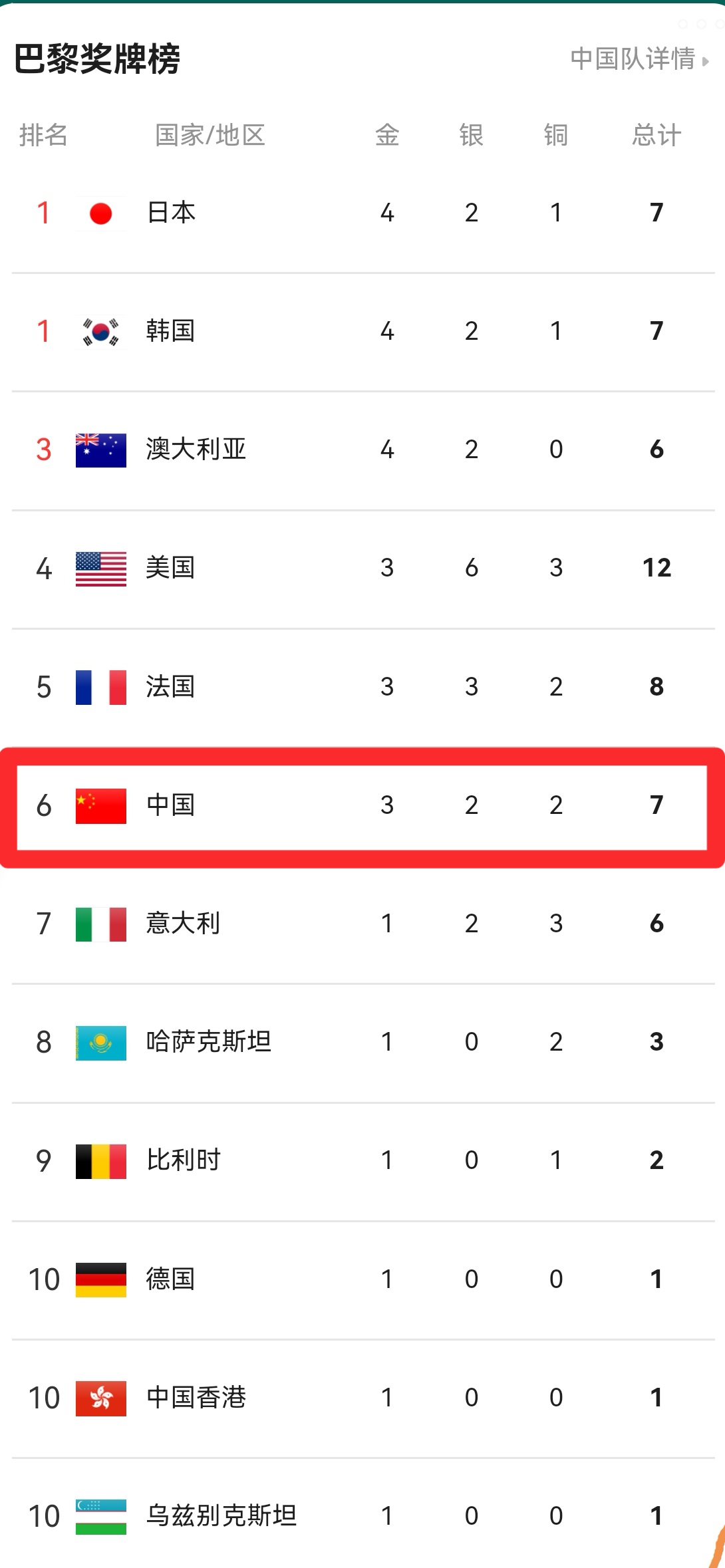The width and height of the screenshot is (725, 1568).
Task: Click the Japan flag icon
Action: 101,213
